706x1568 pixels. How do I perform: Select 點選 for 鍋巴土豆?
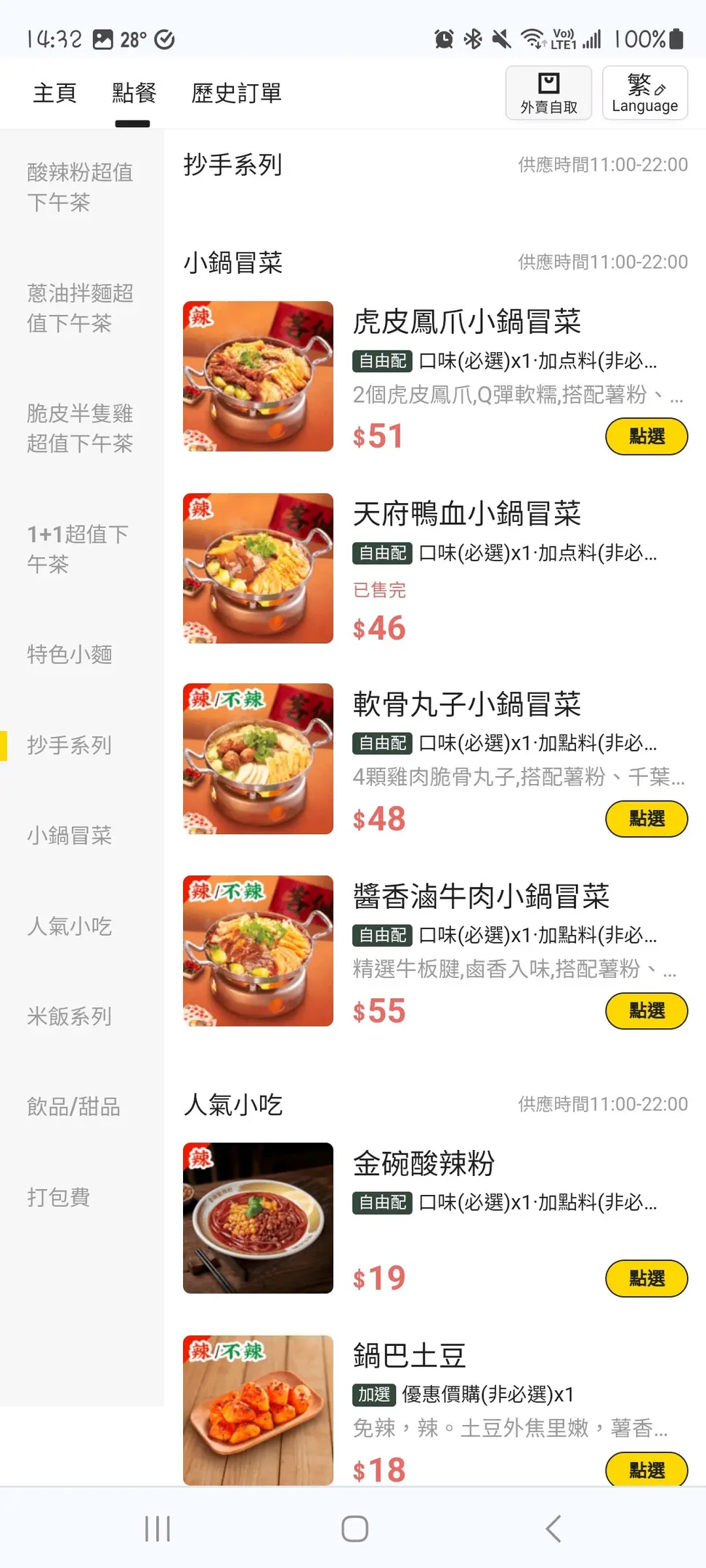point(646,1469)
